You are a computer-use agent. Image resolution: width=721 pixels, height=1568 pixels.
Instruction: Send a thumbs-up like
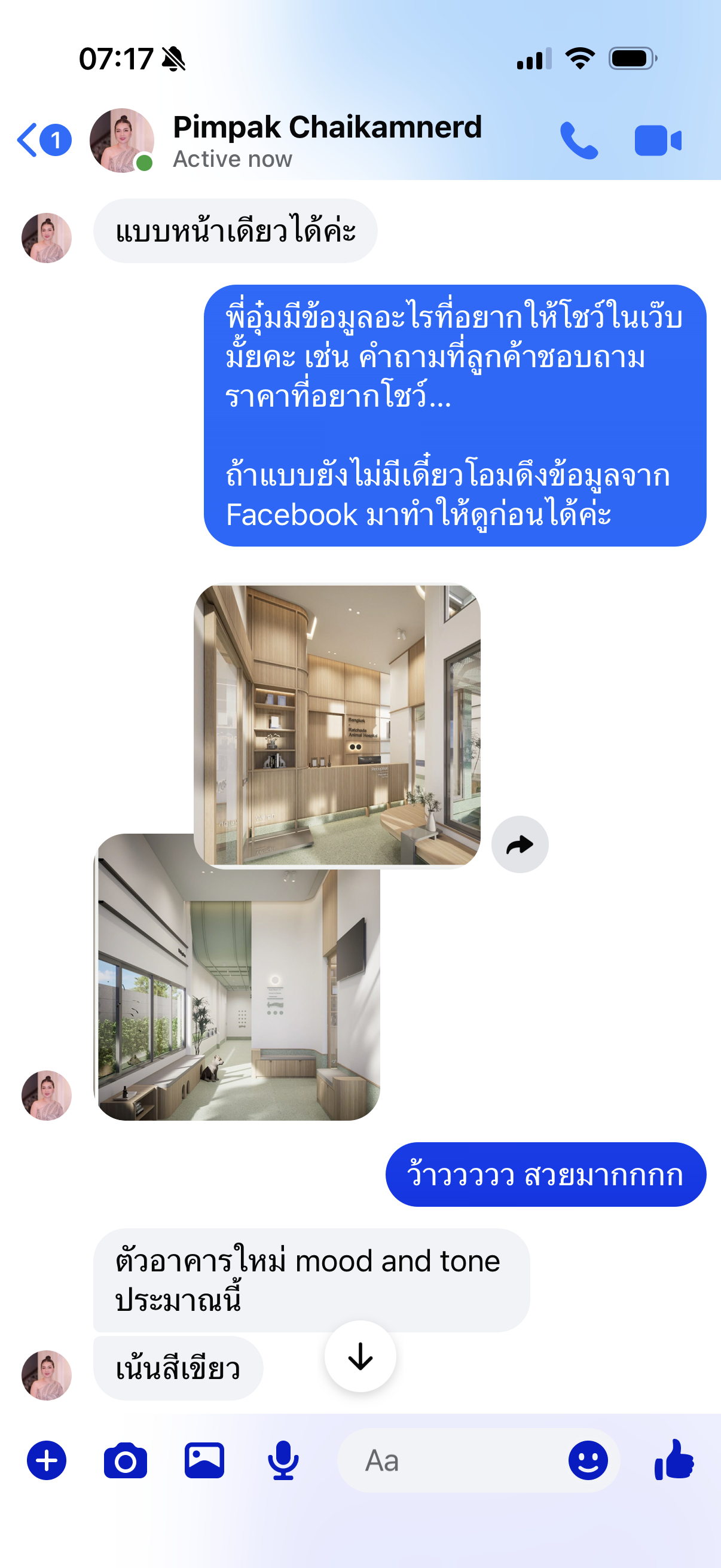point(674,1460)
